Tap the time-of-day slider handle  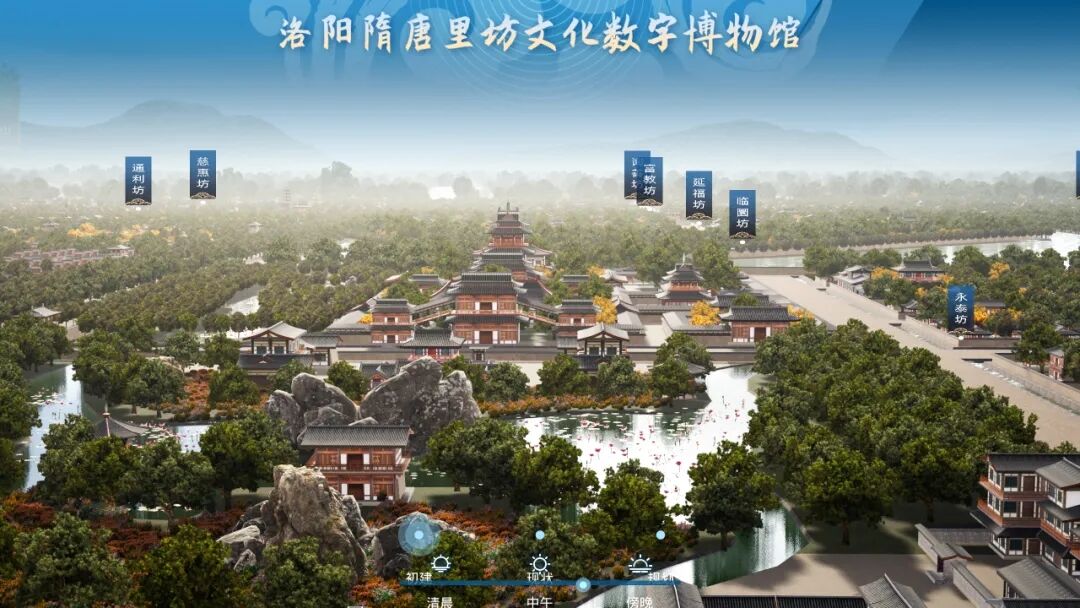[x=583, y=584]
